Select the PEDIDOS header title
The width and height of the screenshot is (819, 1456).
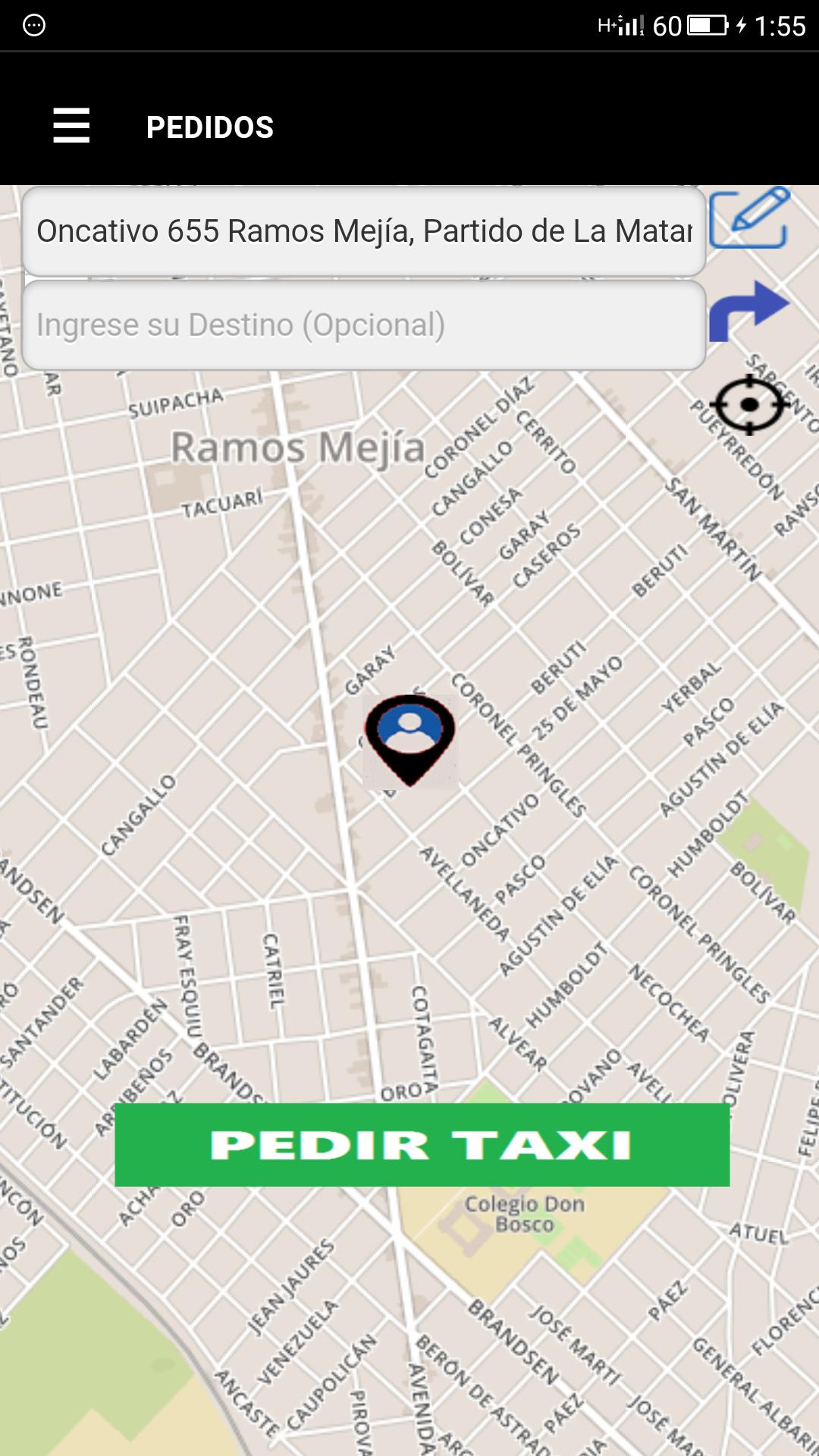209,127
